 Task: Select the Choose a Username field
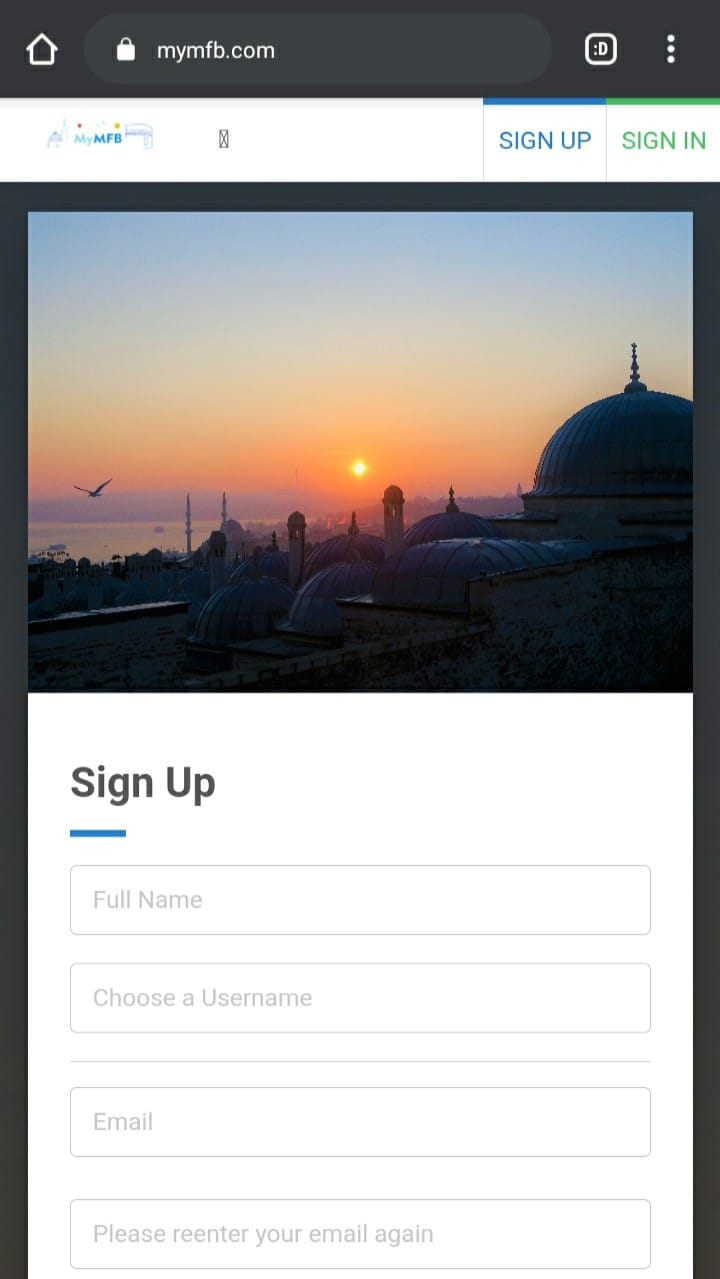(x=360, y=998)
